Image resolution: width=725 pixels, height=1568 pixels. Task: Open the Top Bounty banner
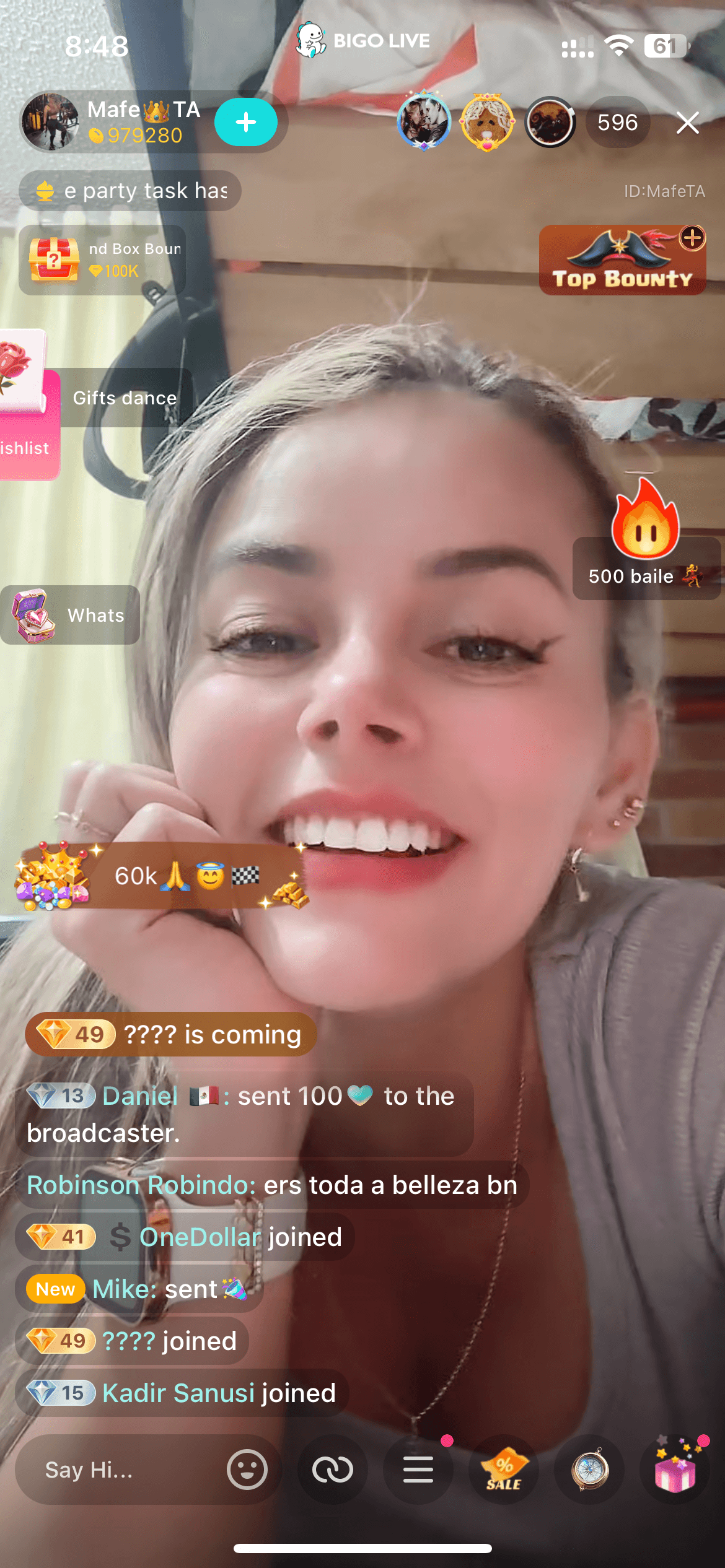click(622, 261)
